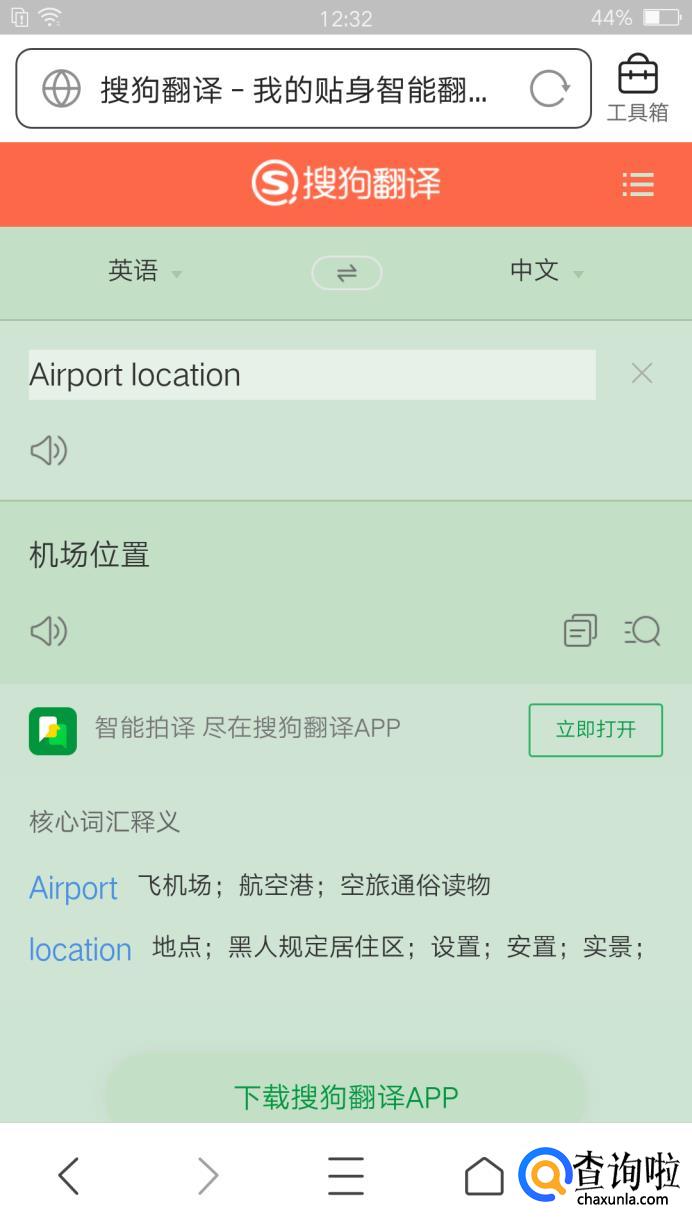The width and height of the screenshot is (692, 1230).
Task: Choose the source language 英语 dropdown
Action: [x=145, y=271]
